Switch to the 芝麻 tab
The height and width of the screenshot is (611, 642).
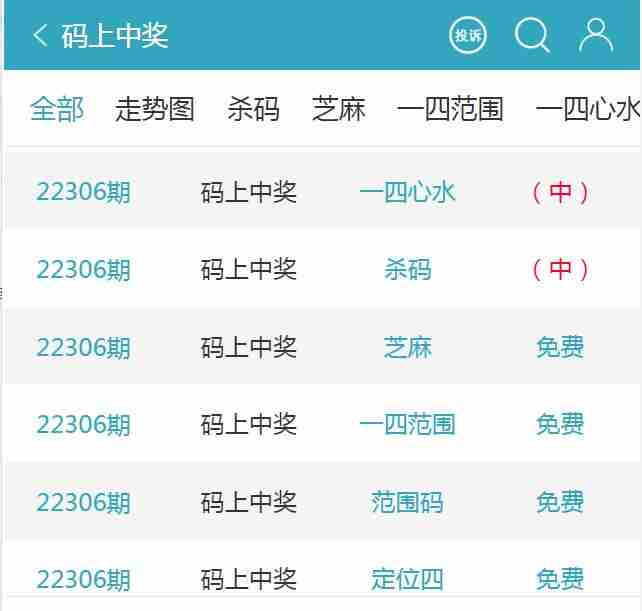(x=339, y=109)
